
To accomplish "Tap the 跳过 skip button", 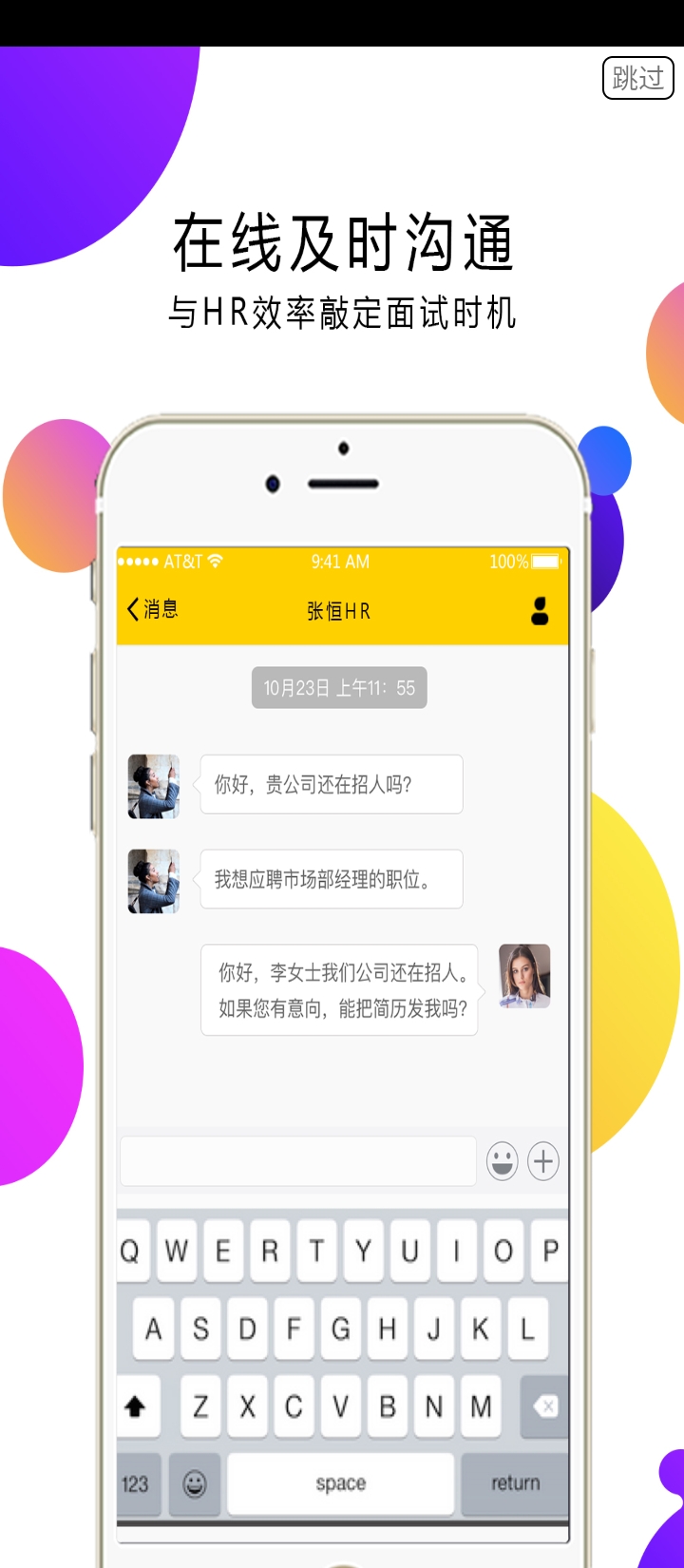I will tap(637, 78).
